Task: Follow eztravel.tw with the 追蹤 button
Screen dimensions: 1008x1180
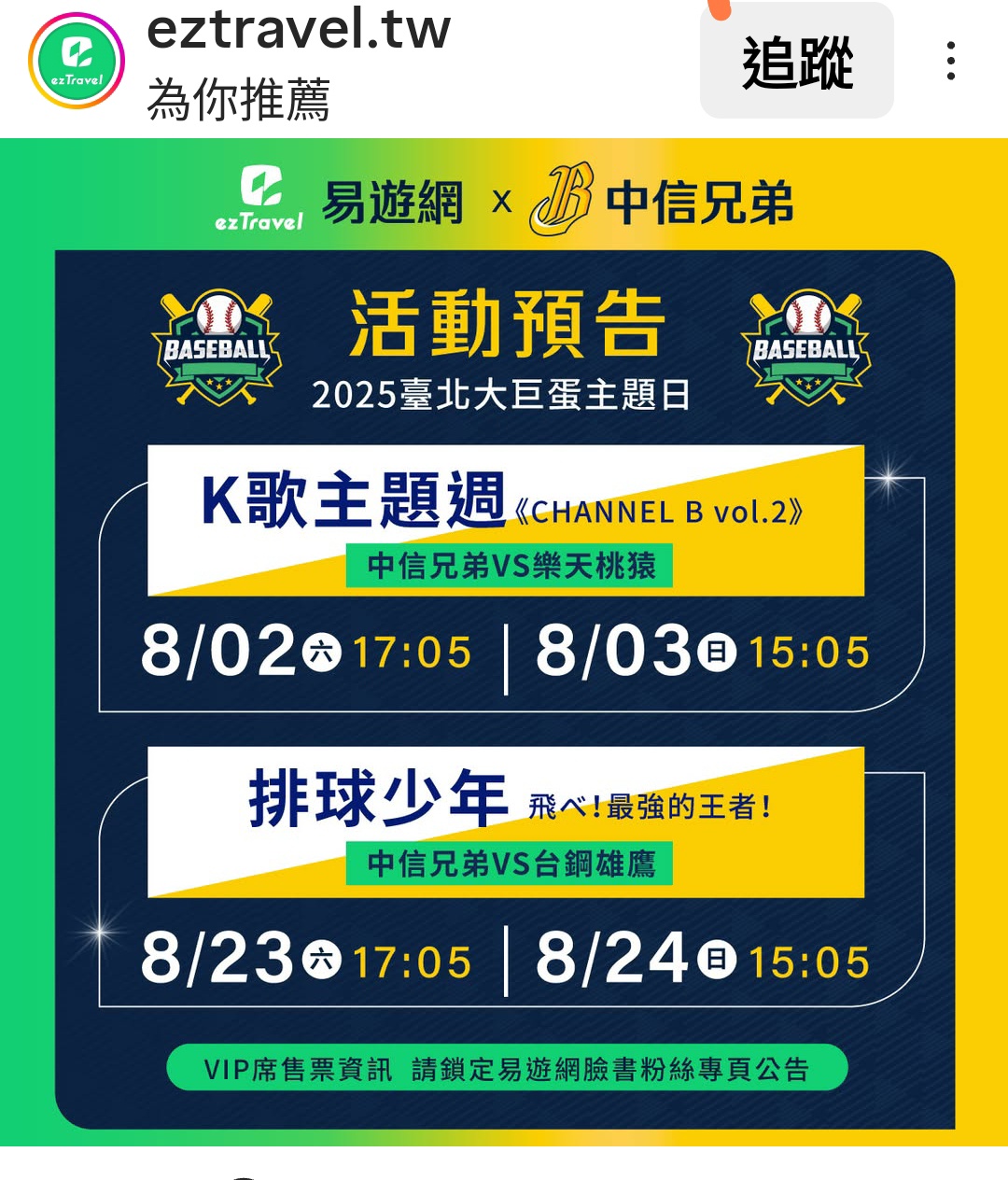Action: pos(797,62)
